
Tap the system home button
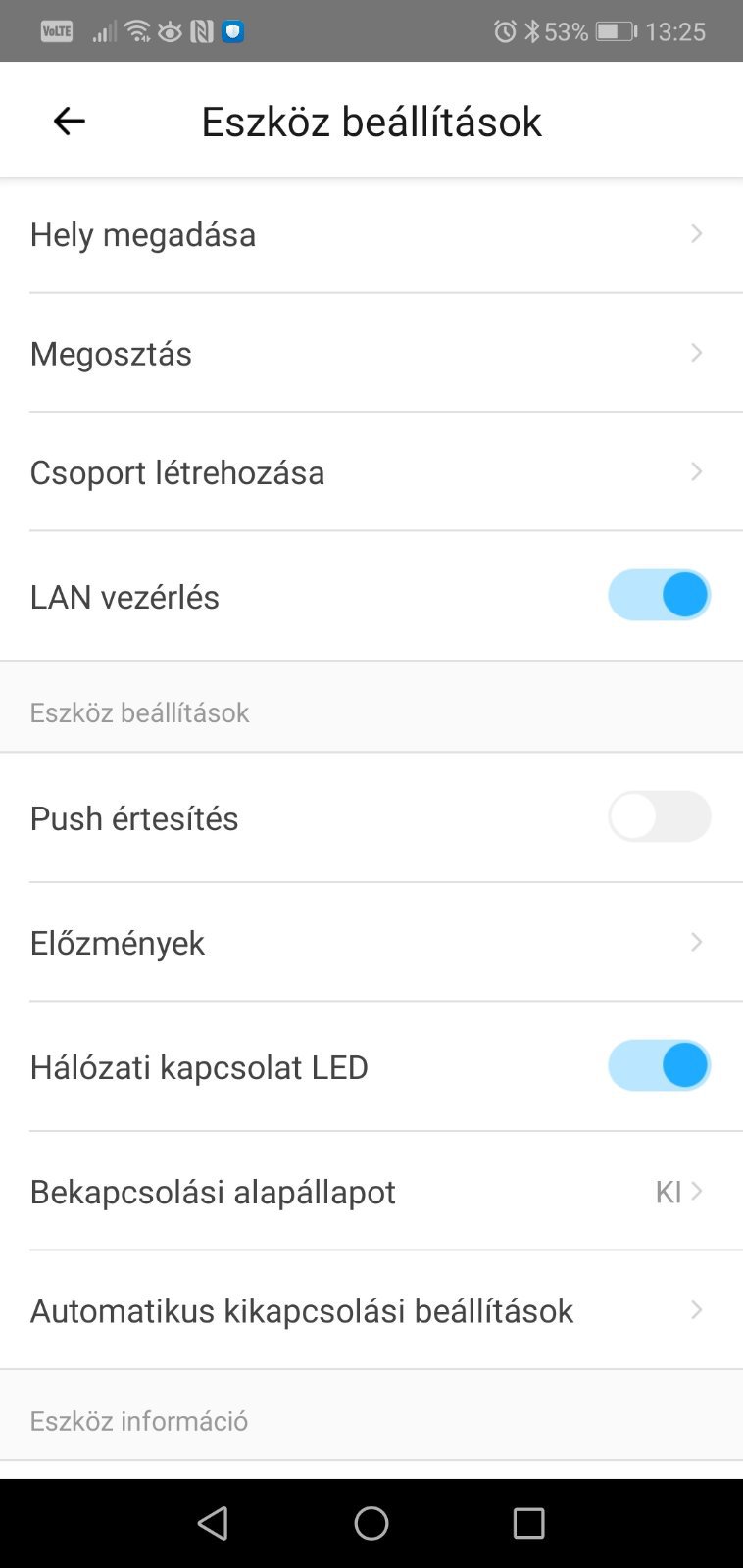click(371, 1523)
